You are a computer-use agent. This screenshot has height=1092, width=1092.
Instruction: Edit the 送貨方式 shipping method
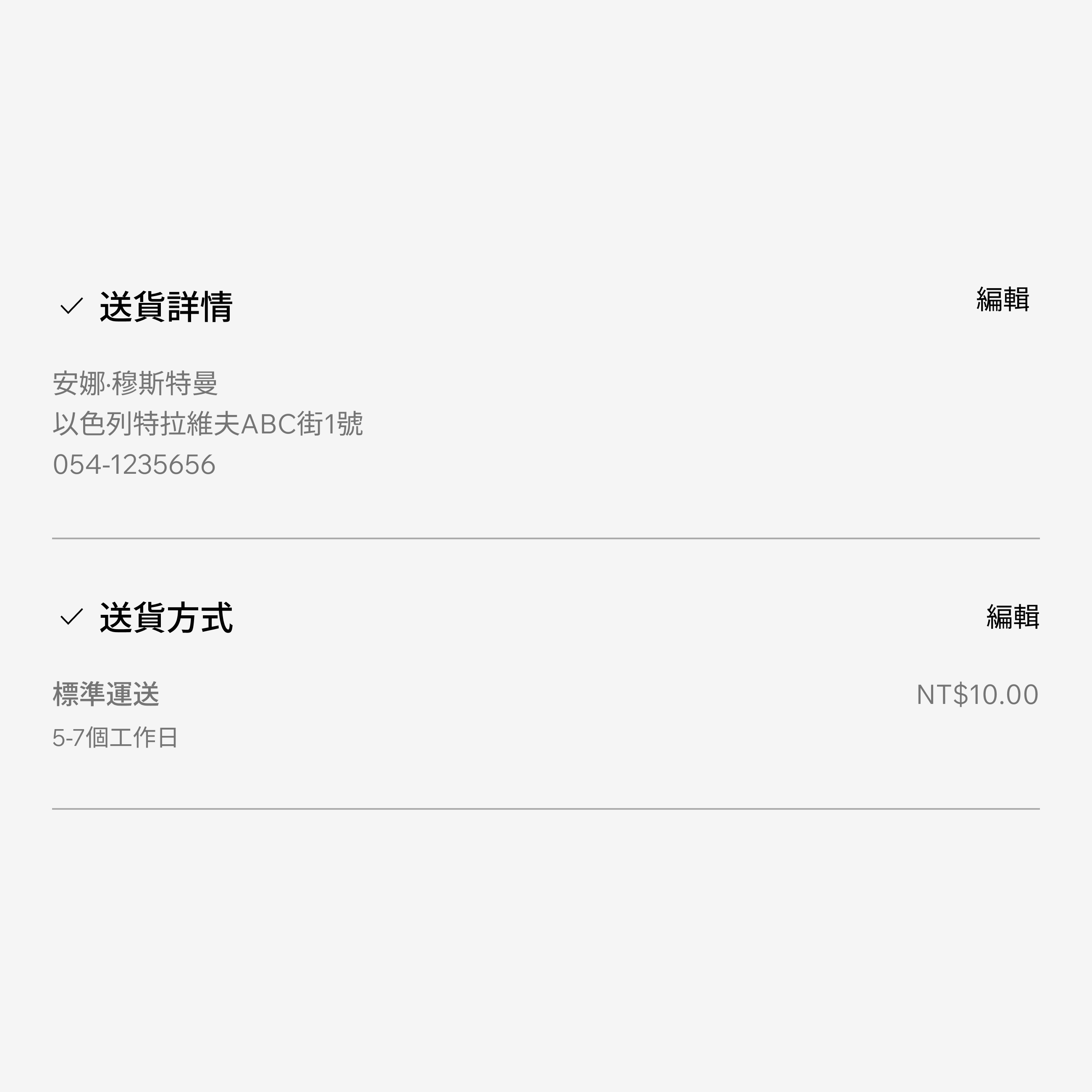coord(1013,617)
